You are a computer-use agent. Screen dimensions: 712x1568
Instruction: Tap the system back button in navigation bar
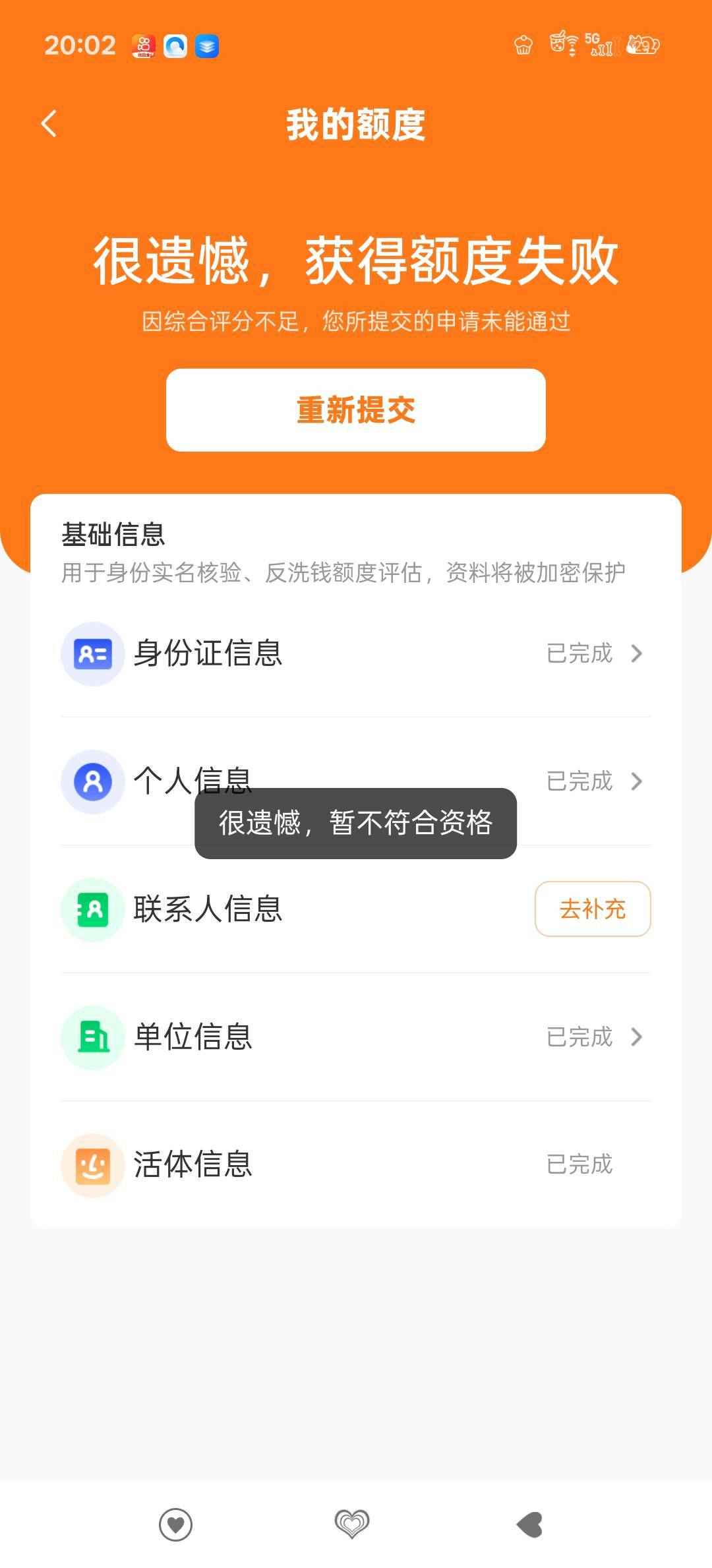(x=530, y=1524)
